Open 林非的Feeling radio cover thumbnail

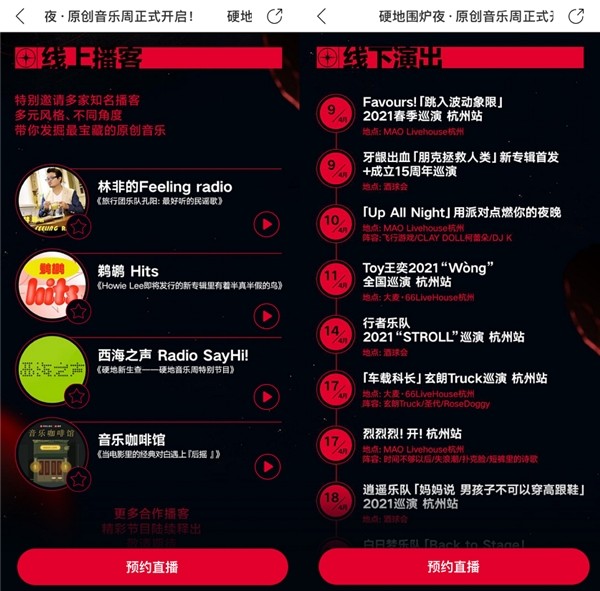[x=51, y=201]
